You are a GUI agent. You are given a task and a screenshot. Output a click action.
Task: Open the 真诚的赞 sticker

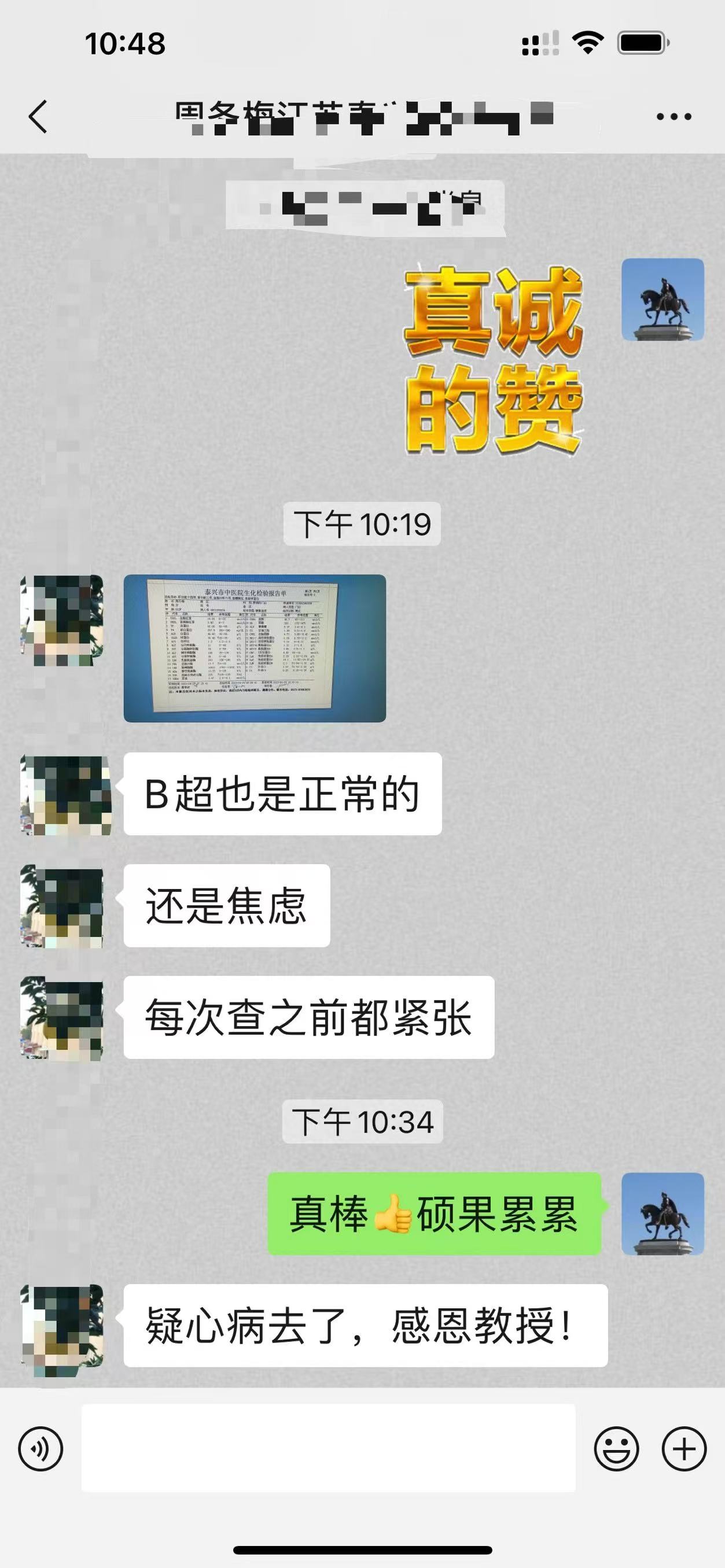click(x=493, y=360)
